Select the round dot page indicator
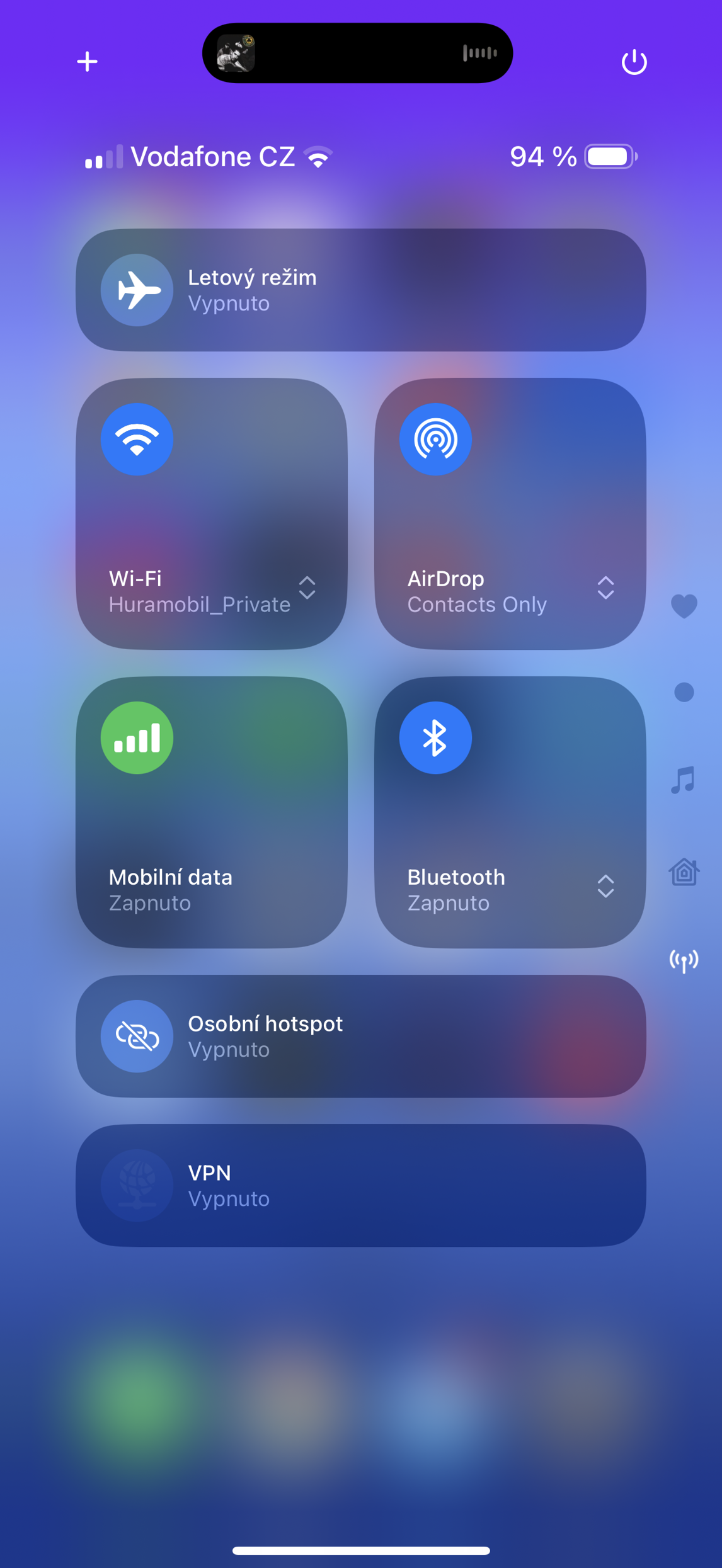Image resolution: width=722 pixels, height=1568 pixels. [684, 693]
